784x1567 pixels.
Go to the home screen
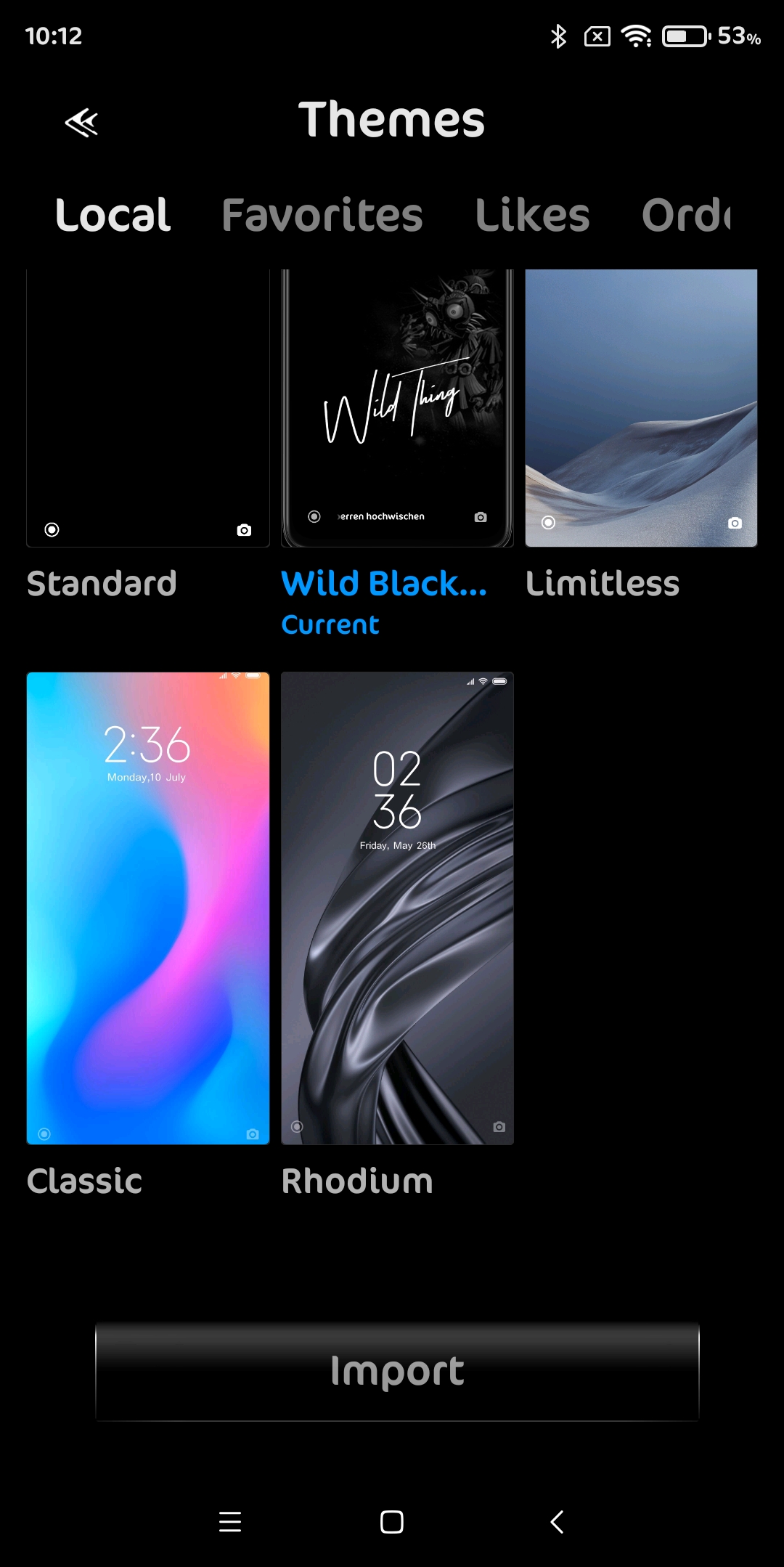392,1521
